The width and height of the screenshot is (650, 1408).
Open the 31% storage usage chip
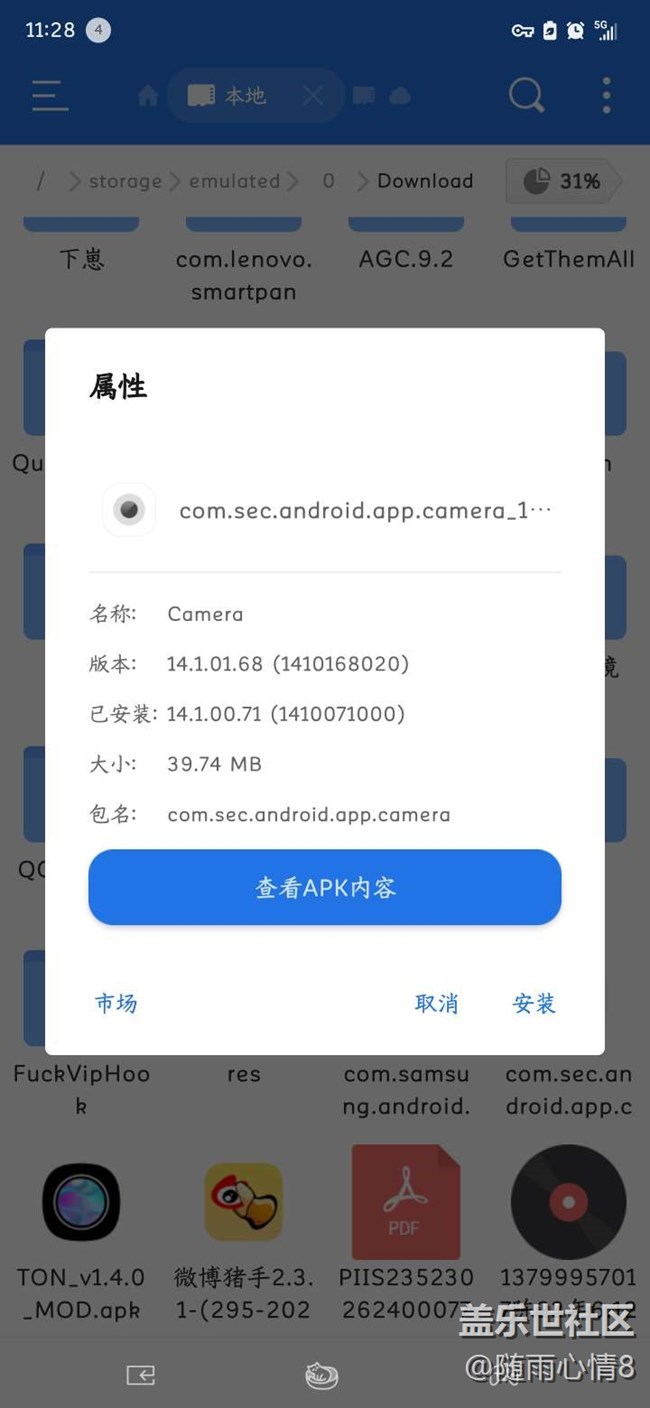coord(564,181)
